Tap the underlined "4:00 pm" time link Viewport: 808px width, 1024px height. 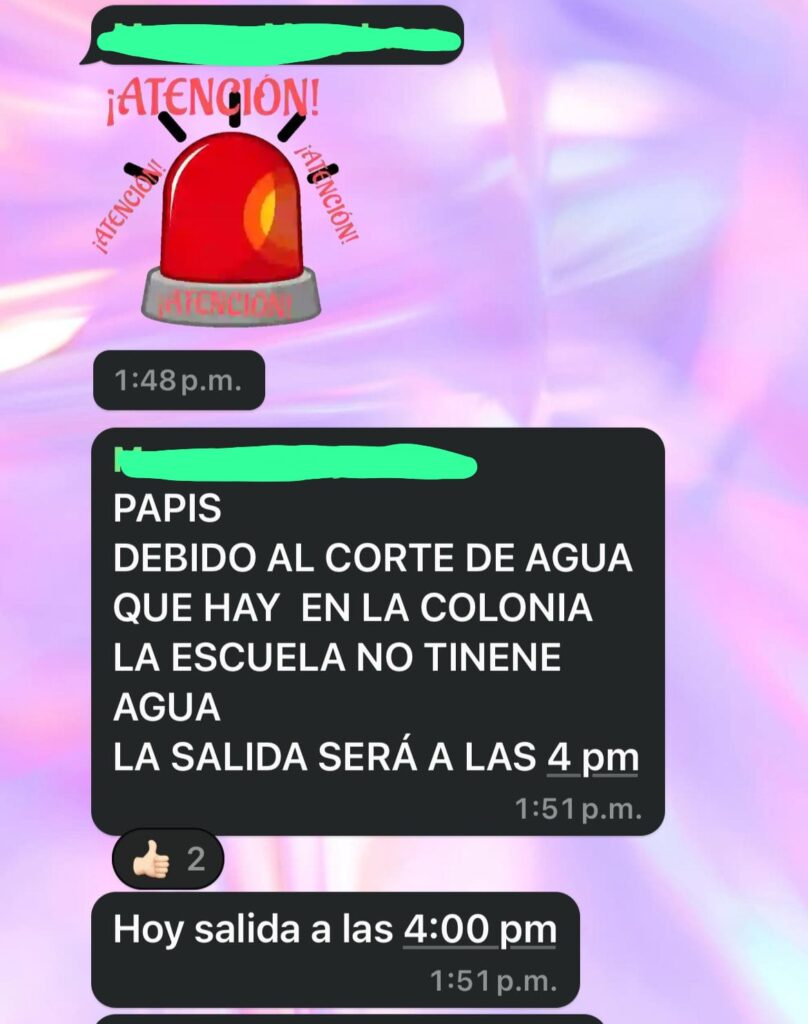click(x=479, y=930)
